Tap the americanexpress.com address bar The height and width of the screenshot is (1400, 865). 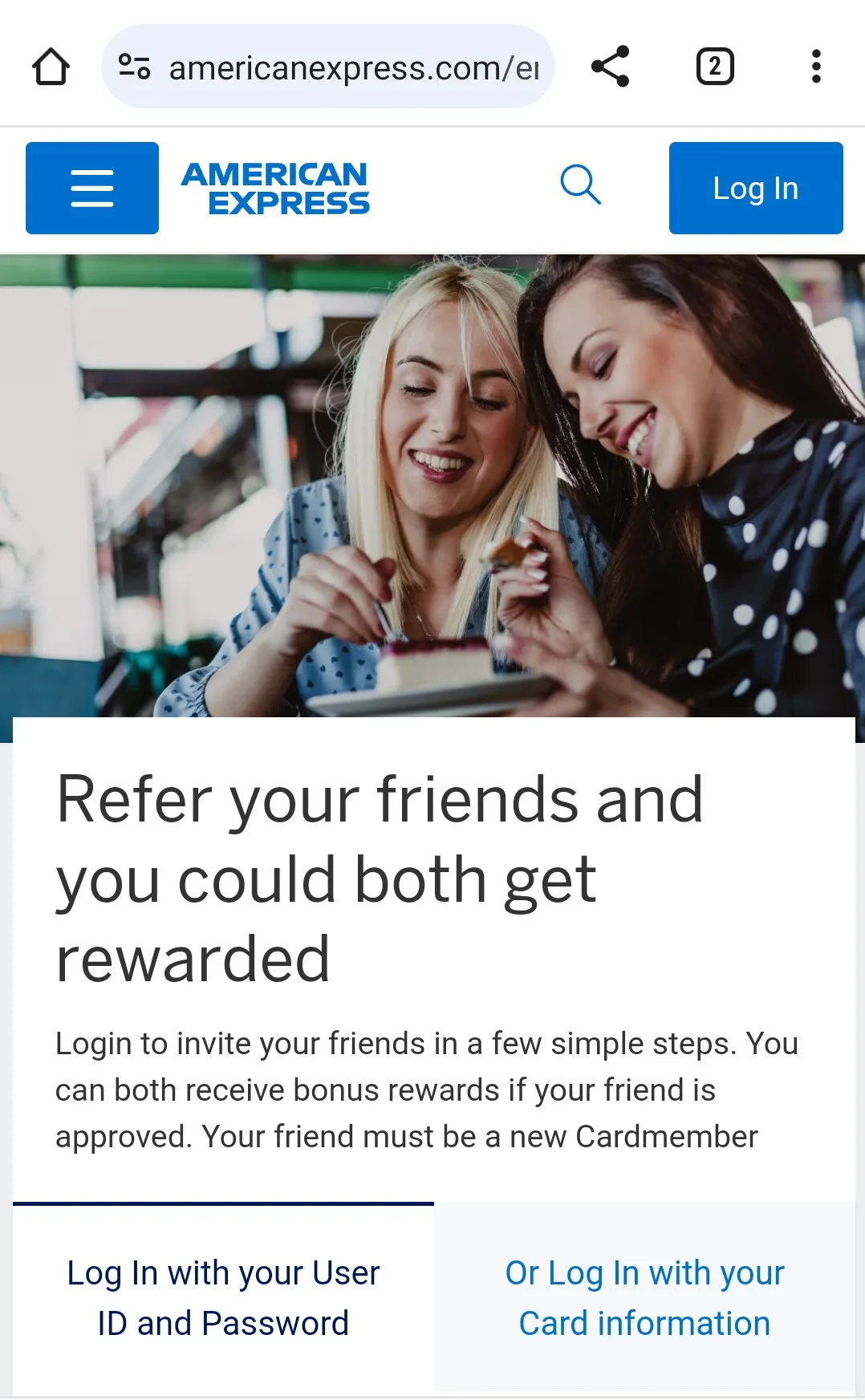pyautogui.click(x=353, y=67)
